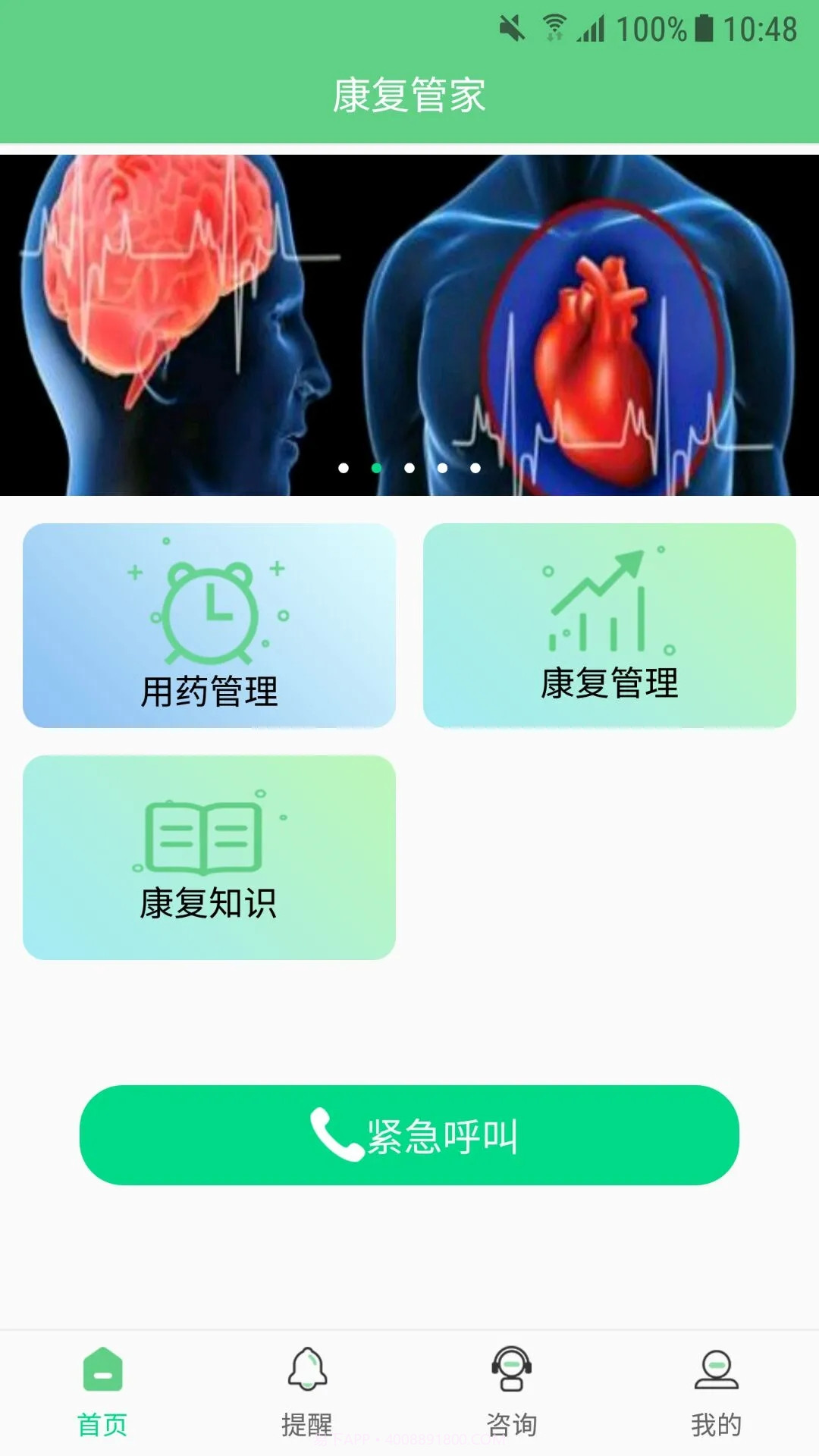Image resolution: width=819 pixels, height=1456 pixels.
Task: Tap the brain and heart banner image
Action: click(409, 318)
